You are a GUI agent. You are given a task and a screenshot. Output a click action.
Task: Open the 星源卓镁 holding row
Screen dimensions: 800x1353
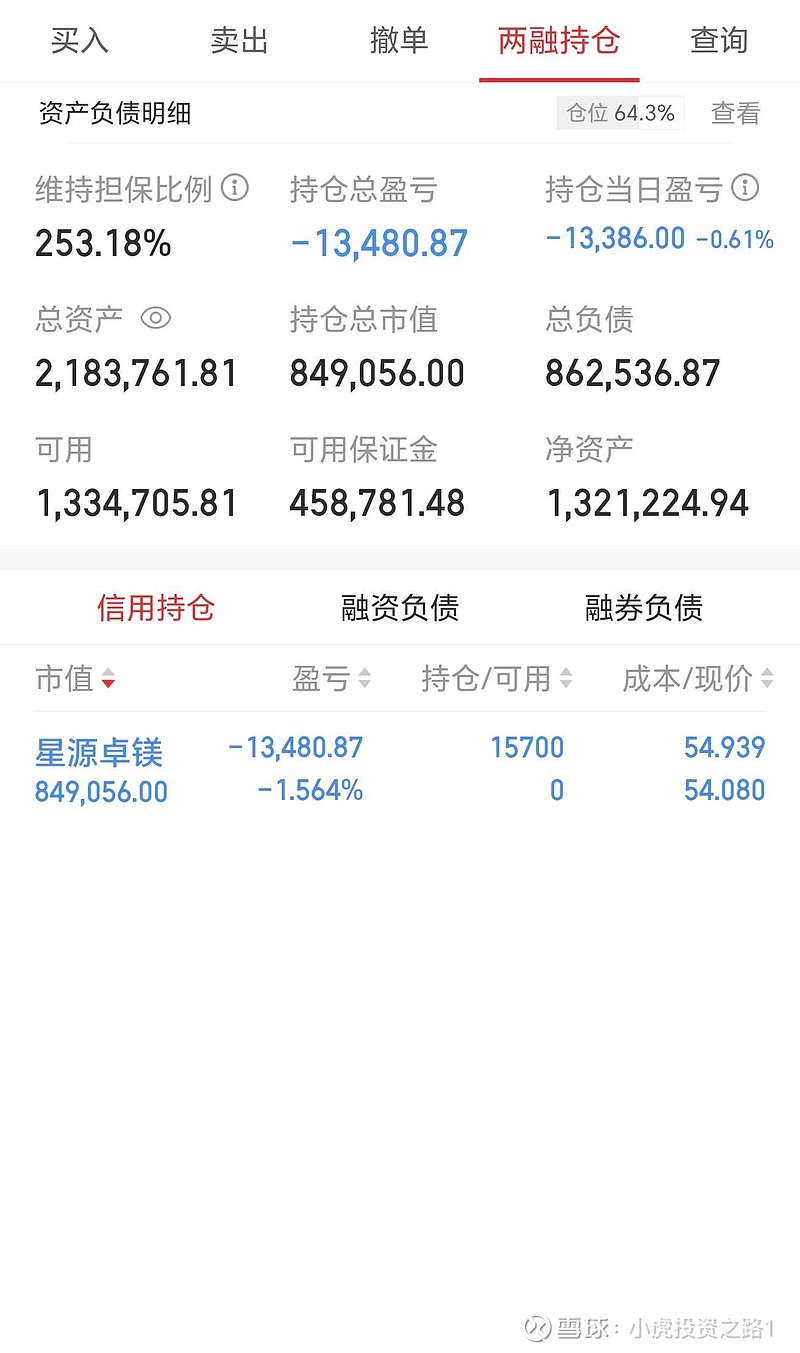400,769
